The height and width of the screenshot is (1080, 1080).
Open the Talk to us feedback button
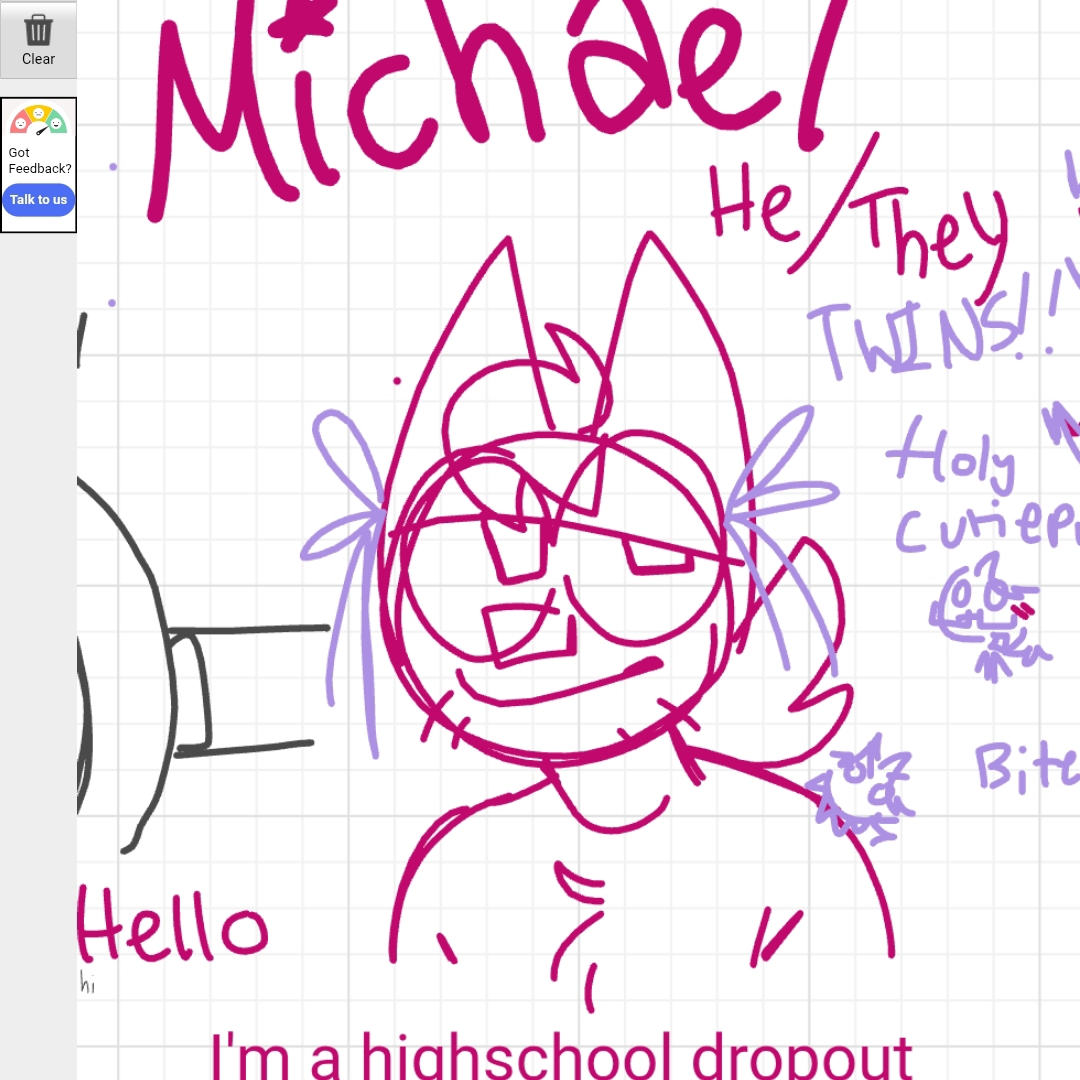[x=38, y=200]
